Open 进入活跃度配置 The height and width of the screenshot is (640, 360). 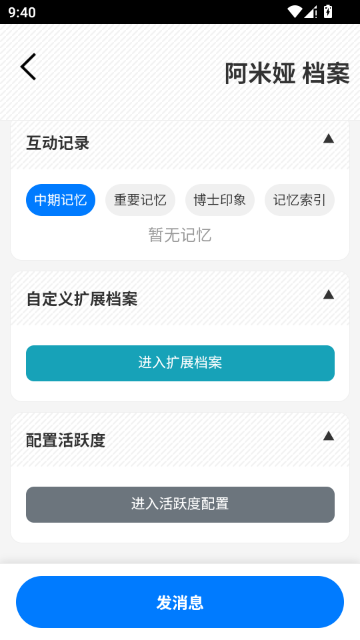(180, 504)
